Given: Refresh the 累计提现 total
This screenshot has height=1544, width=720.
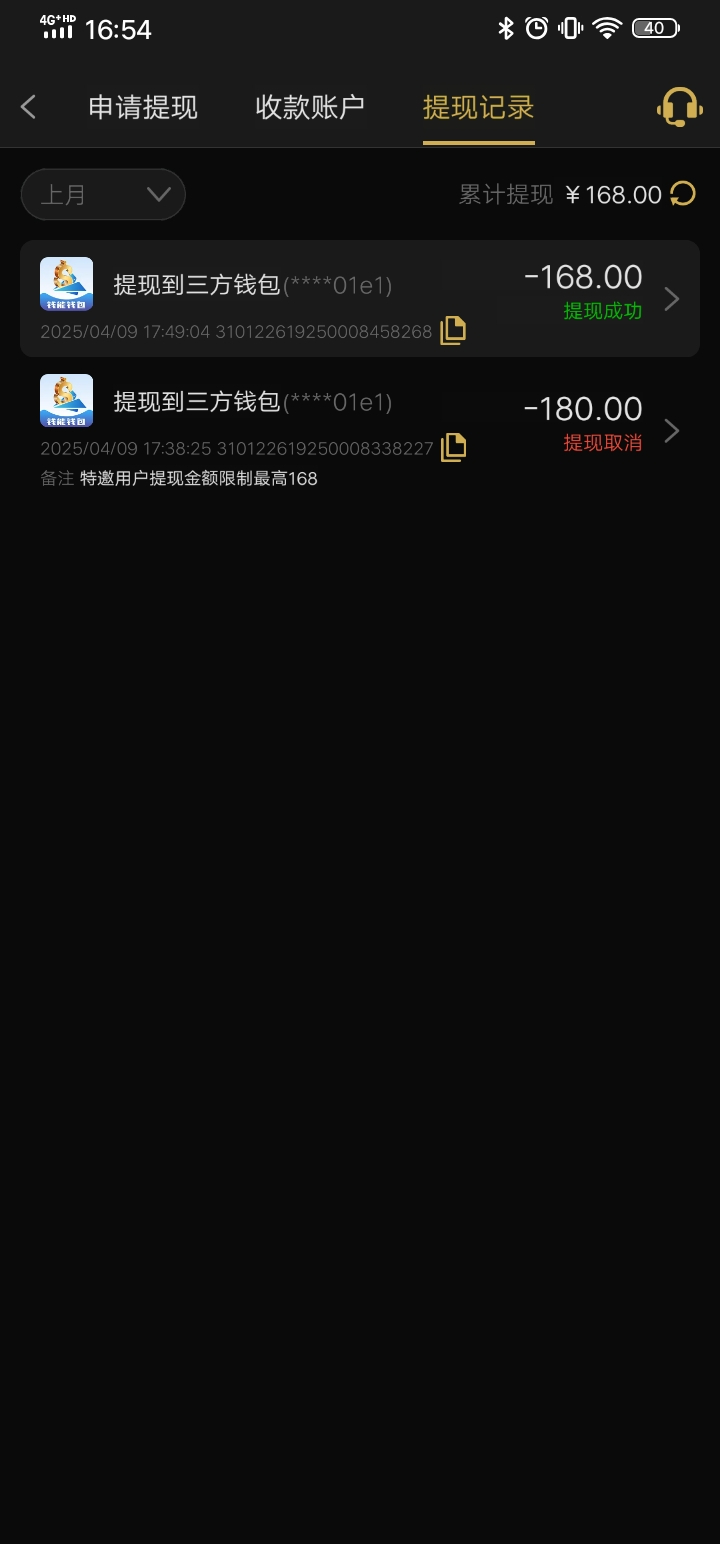Looking at the screenshot, I should 683,194.
